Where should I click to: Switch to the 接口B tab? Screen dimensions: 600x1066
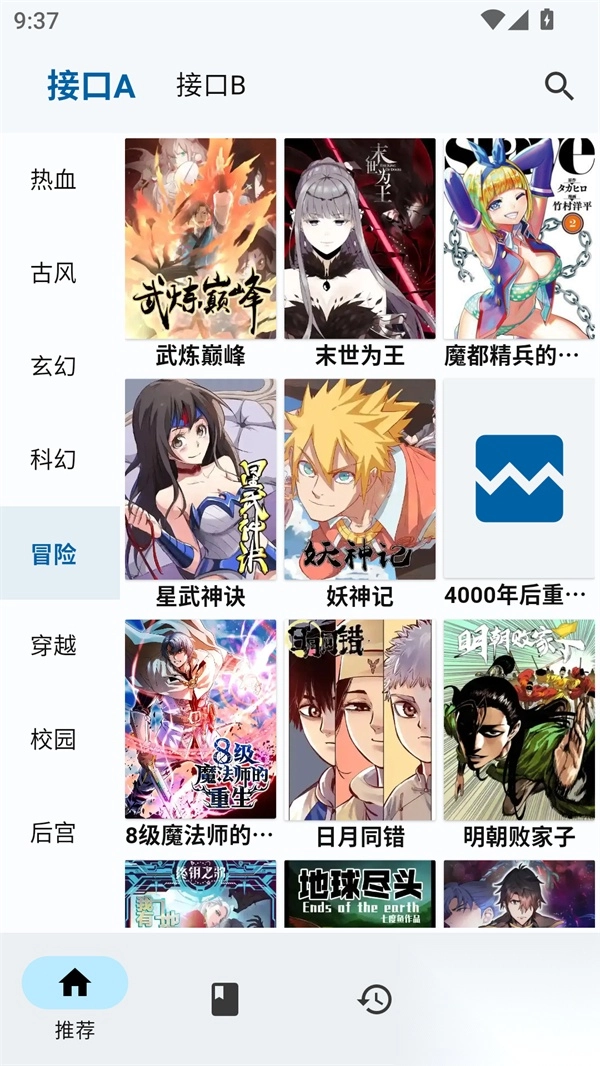click(211, 86)
